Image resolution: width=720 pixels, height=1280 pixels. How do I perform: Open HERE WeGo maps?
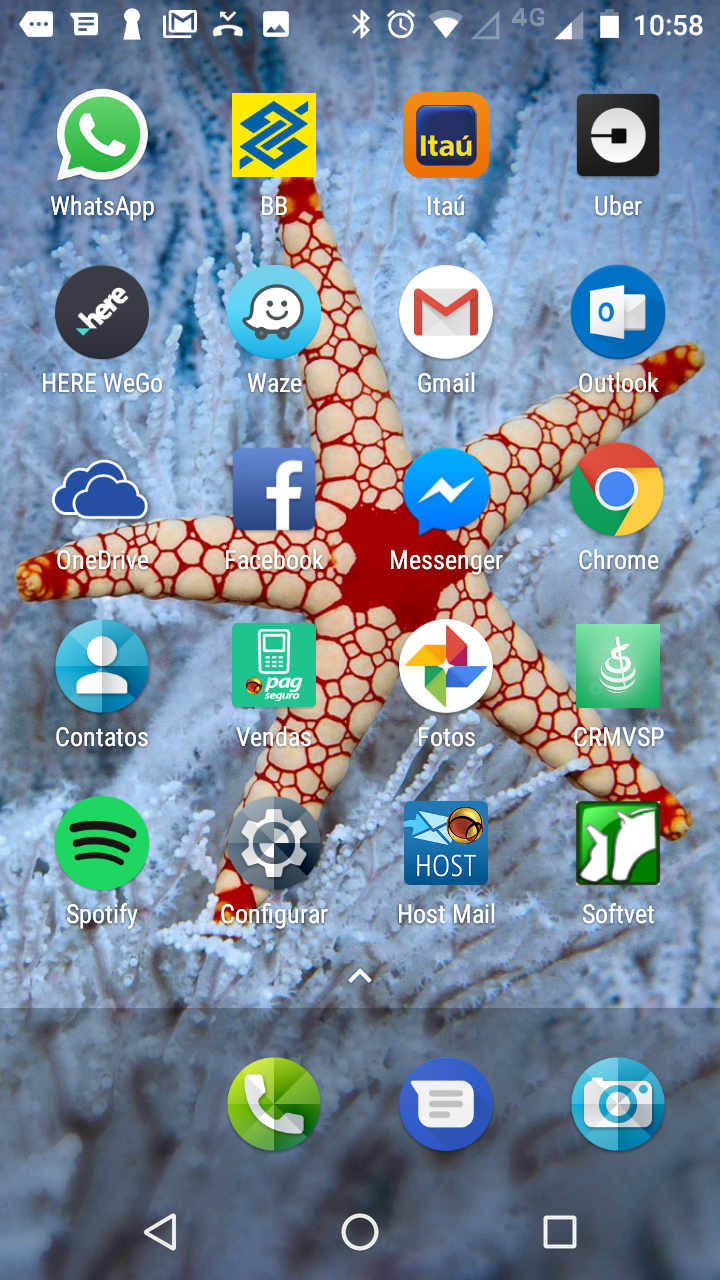click(102, 313)
